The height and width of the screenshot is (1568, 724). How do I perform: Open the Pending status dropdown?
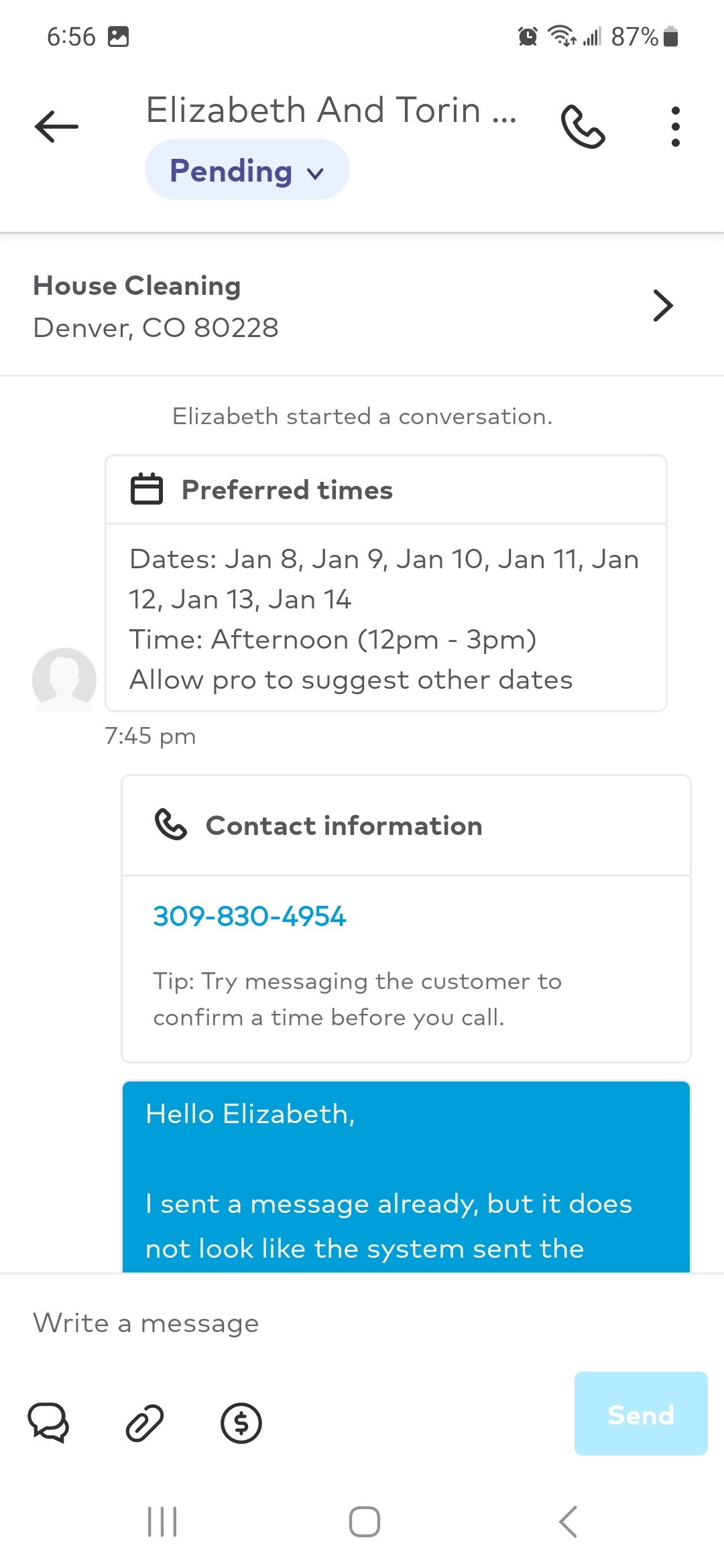tap(246, 170)
